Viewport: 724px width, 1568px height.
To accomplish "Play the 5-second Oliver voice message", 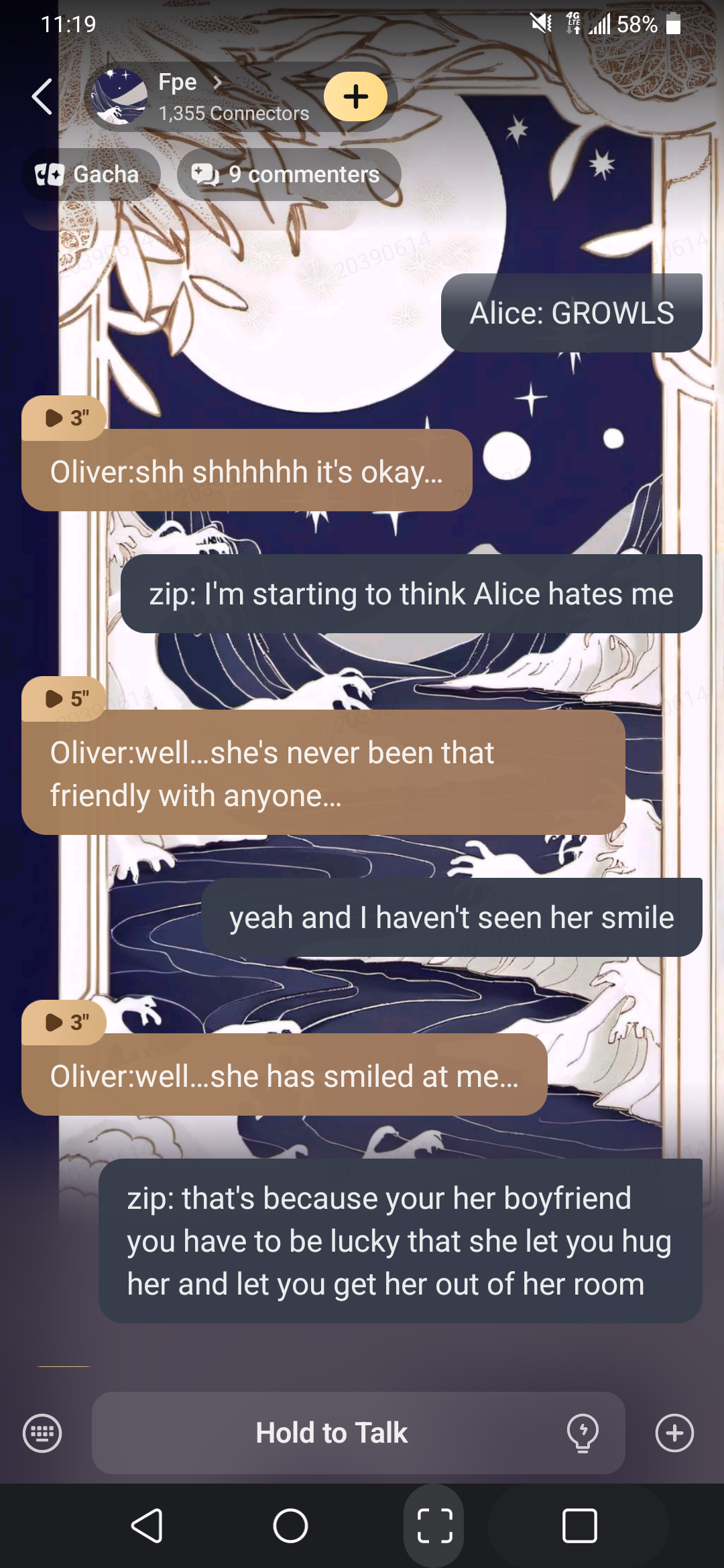I will [64, 699].
